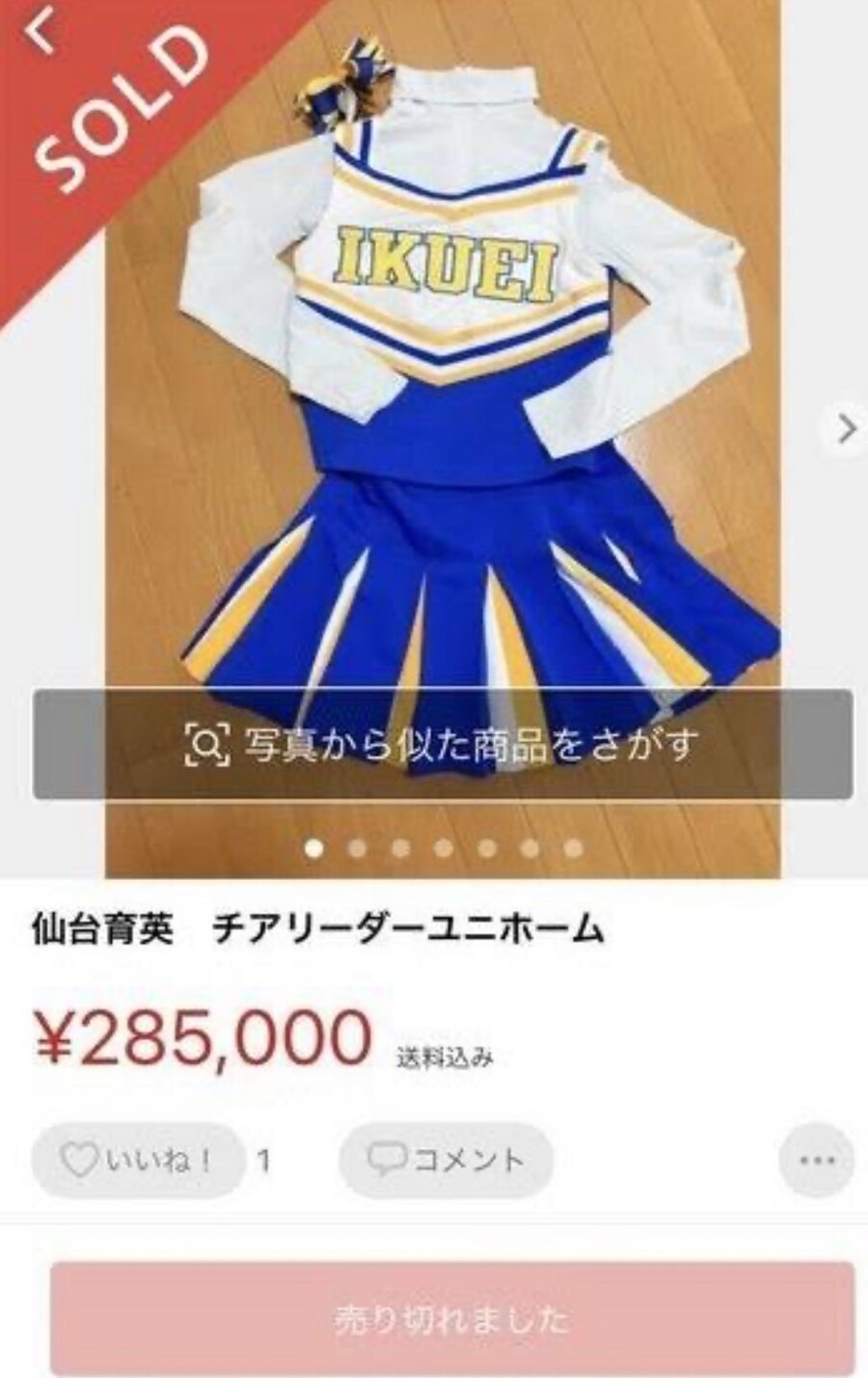Image resolution: width=868 pixels, height=1378 pixels.
Task: Search similar items from photo (写真から似た商品をさがす)
Action: pyautogui.click(x=443, y=744)
